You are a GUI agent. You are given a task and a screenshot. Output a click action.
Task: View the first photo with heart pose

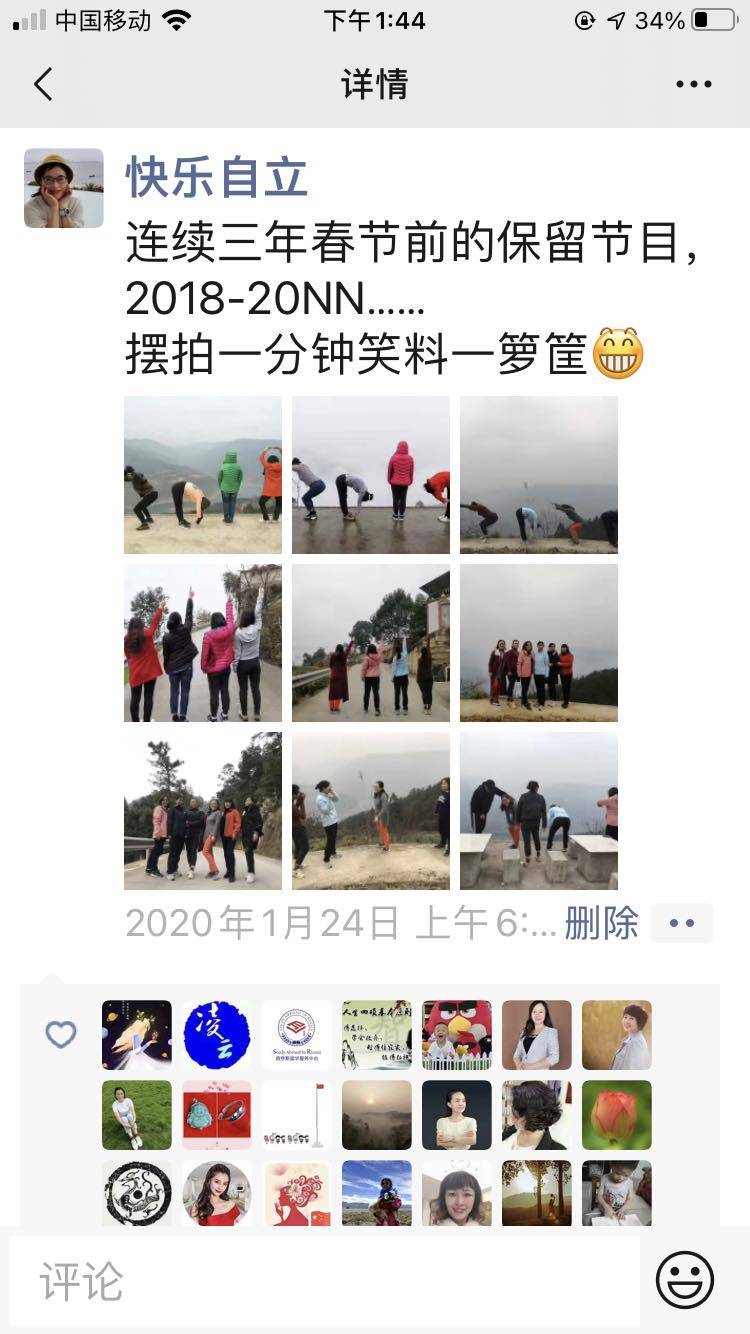point(203,475)
